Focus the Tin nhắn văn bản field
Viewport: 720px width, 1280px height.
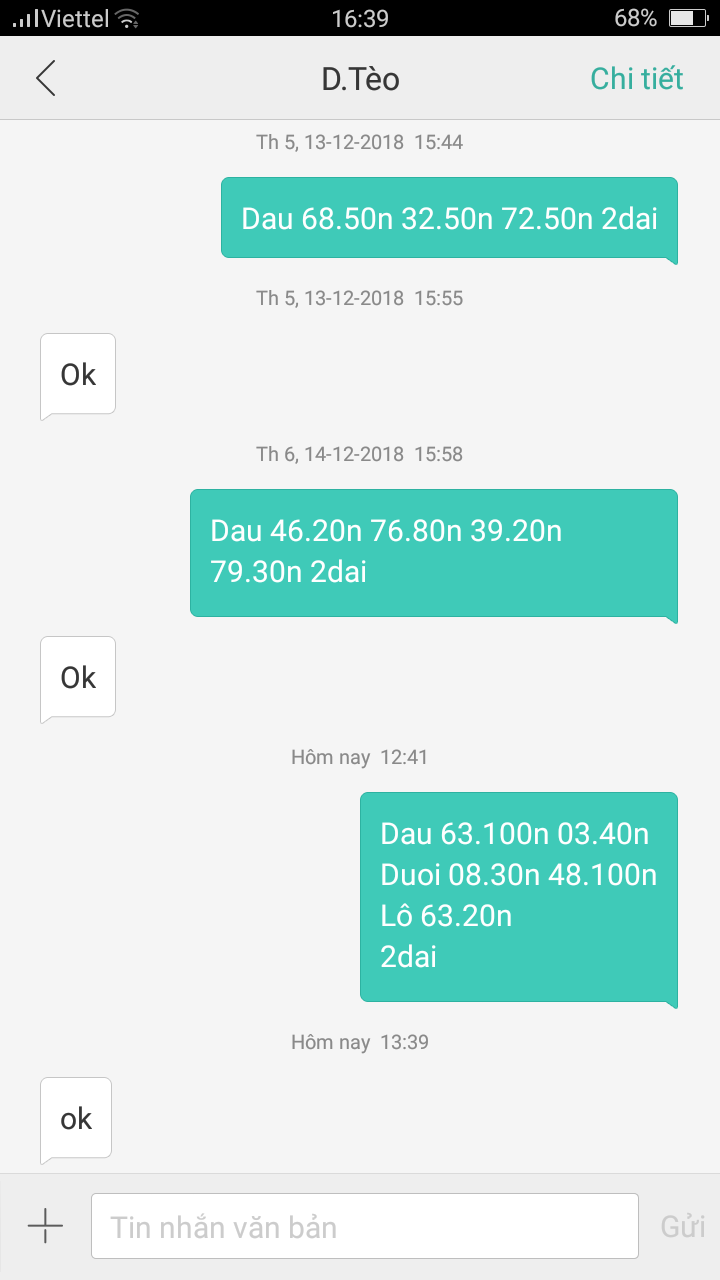point(364,1226)
